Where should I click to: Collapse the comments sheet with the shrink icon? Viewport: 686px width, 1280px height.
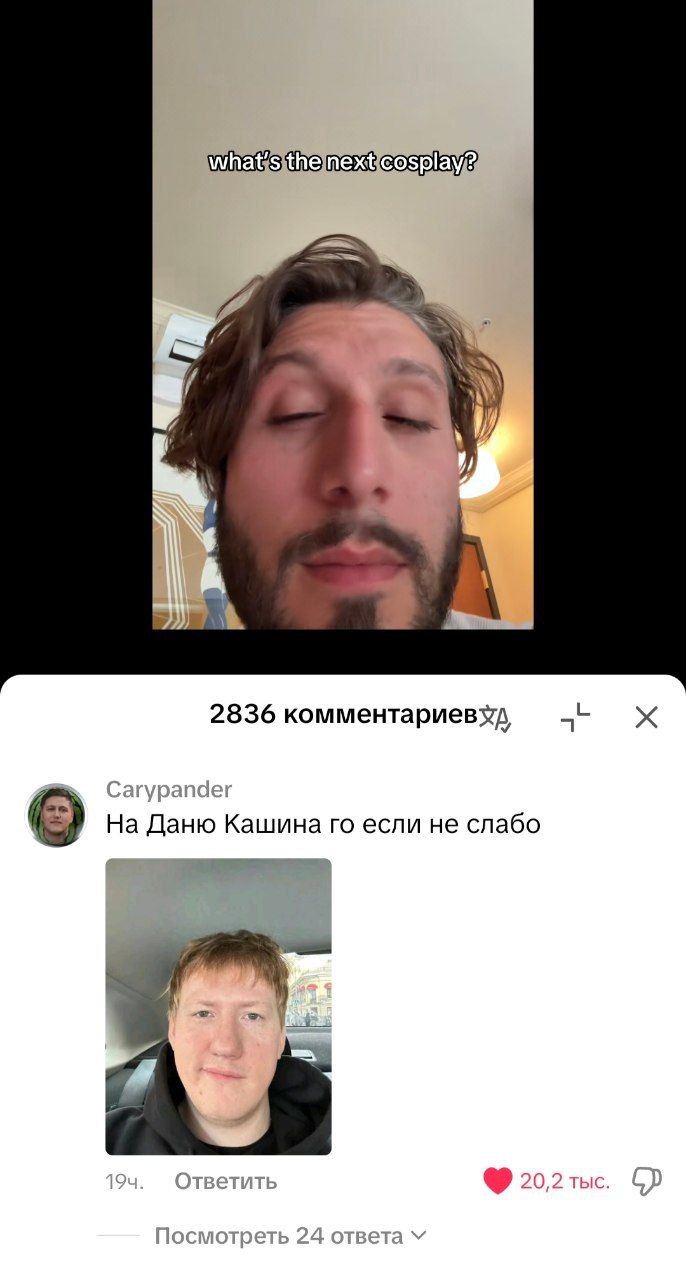click(575, 717)
